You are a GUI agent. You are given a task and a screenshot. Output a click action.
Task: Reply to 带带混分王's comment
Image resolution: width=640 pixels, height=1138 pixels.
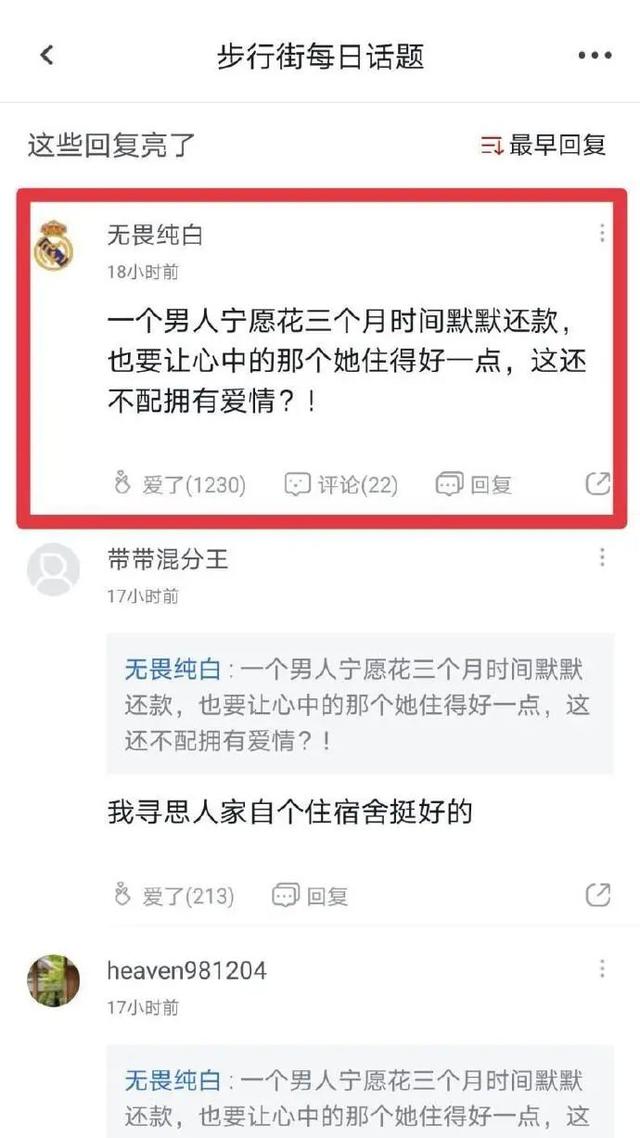pyautogui.click(x=310, y=895)
